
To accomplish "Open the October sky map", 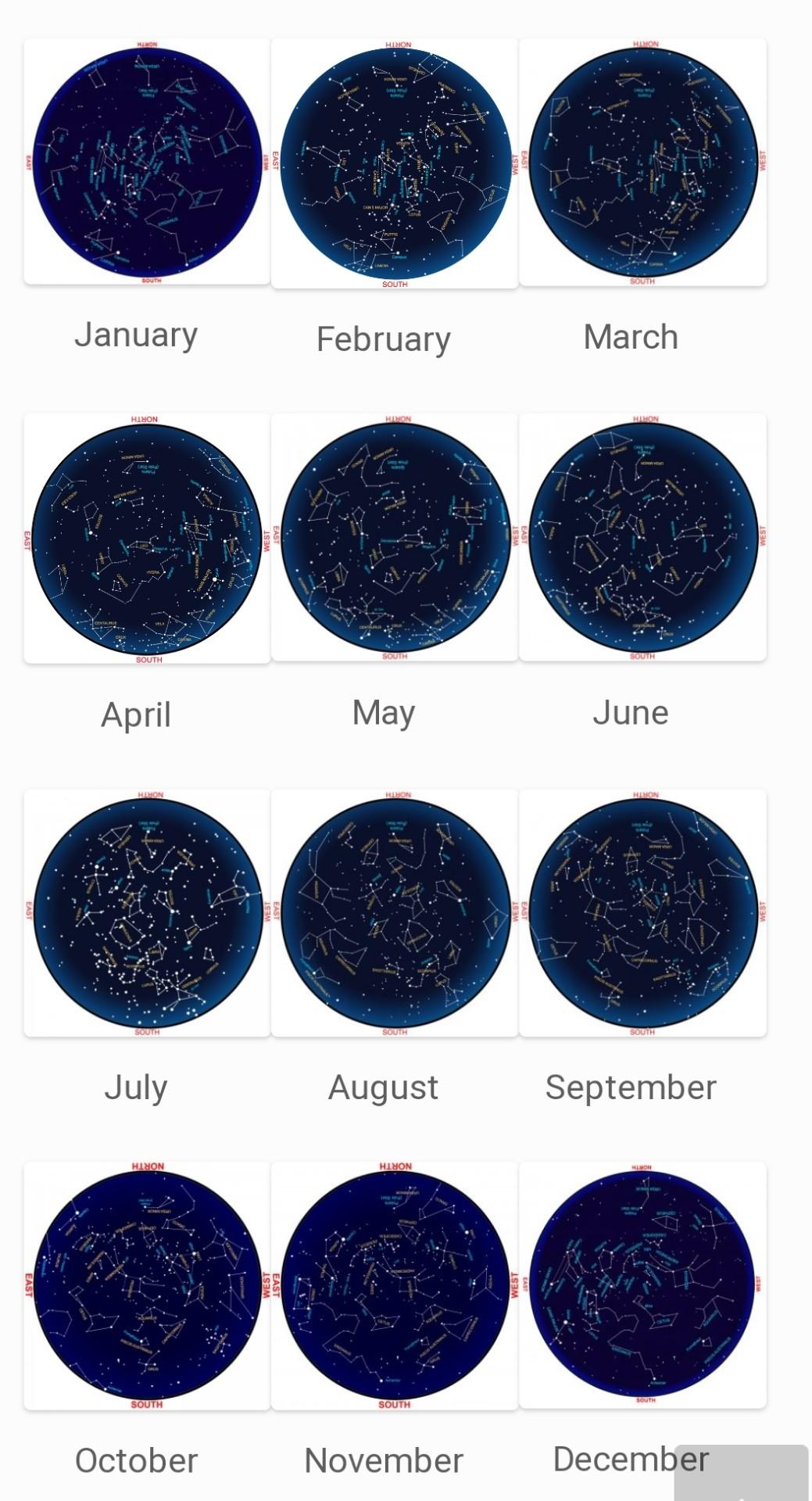I will (147, 1286).
